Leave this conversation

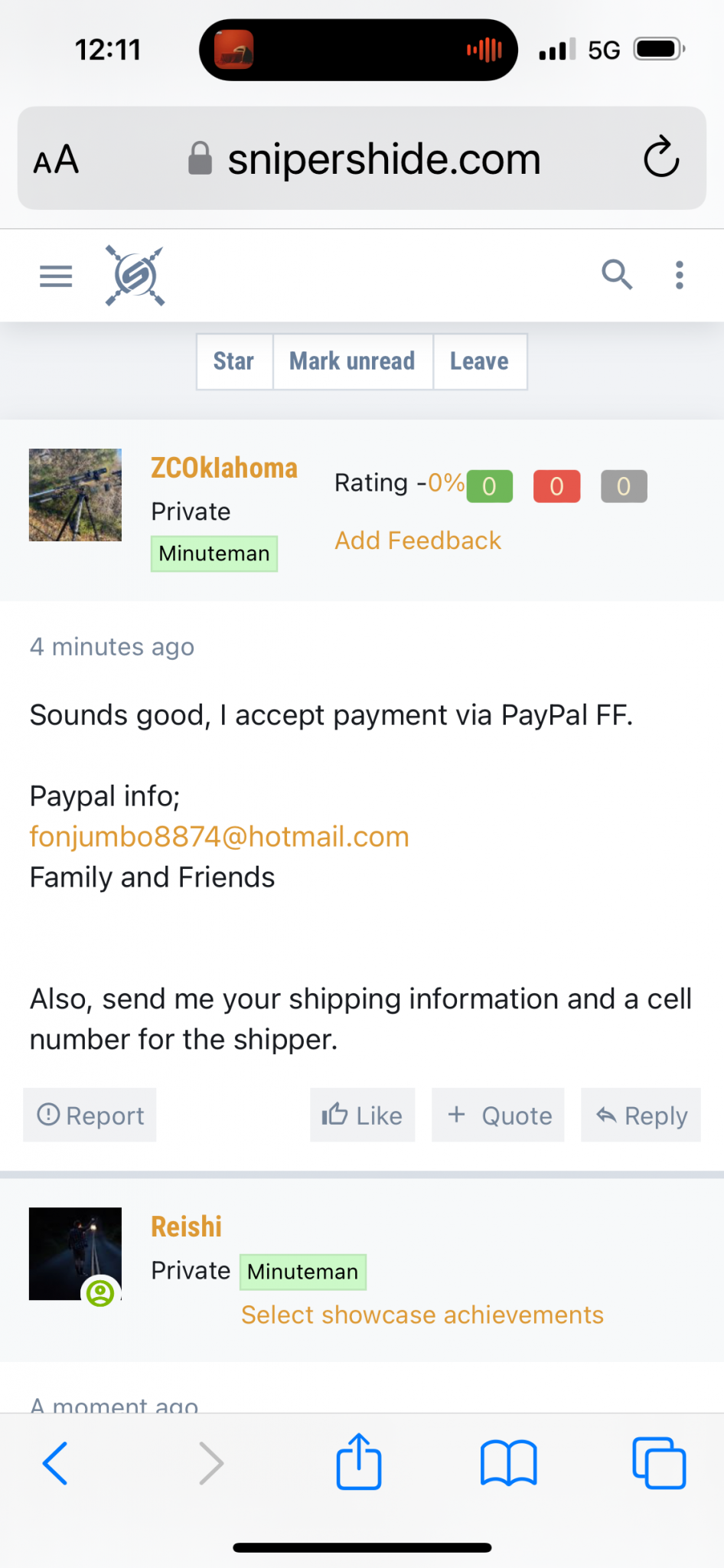tap(480, 361)
